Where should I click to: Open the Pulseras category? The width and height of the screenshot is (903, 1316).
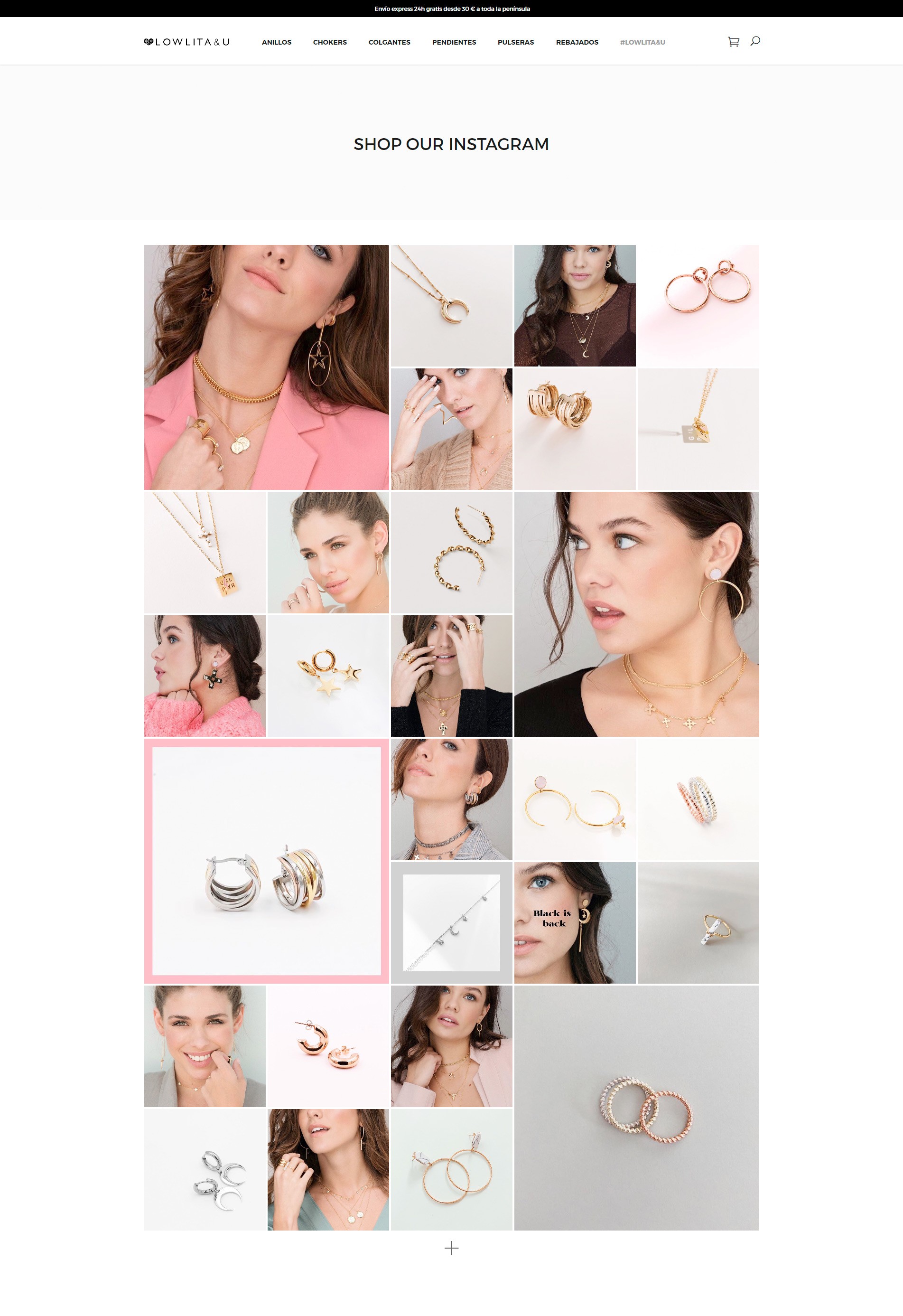(x=515, y=42)
